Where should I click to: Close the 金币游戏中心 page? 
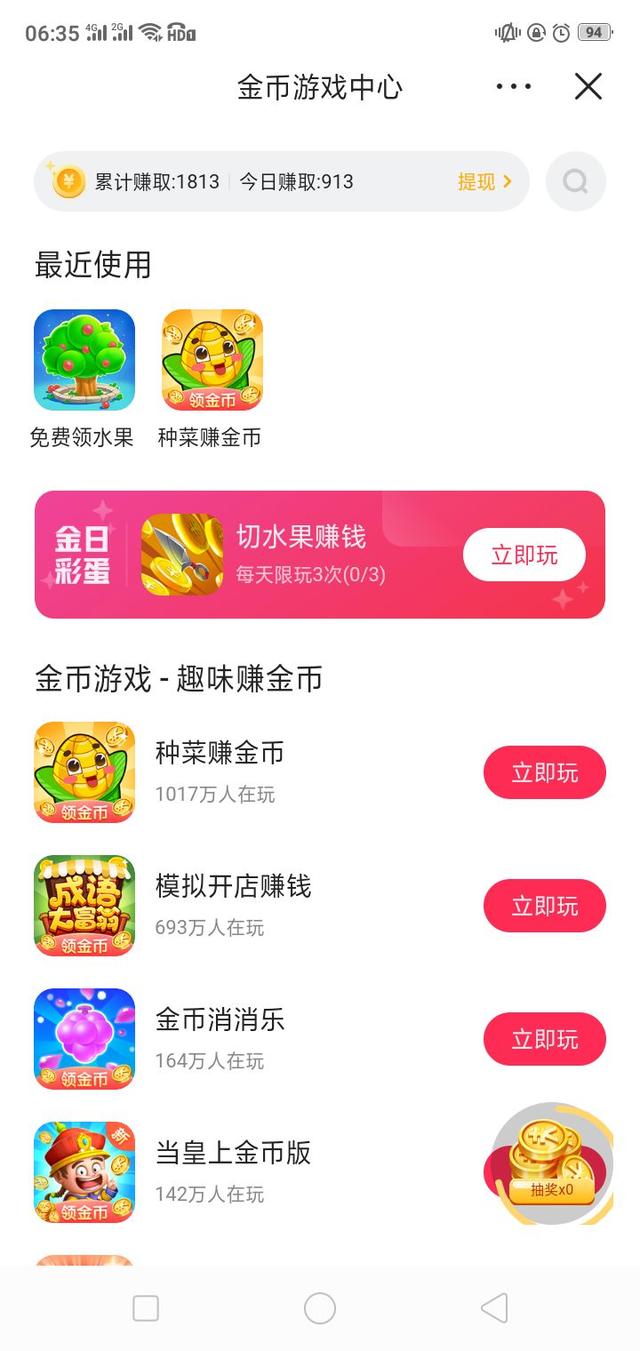tap(588, 87)
